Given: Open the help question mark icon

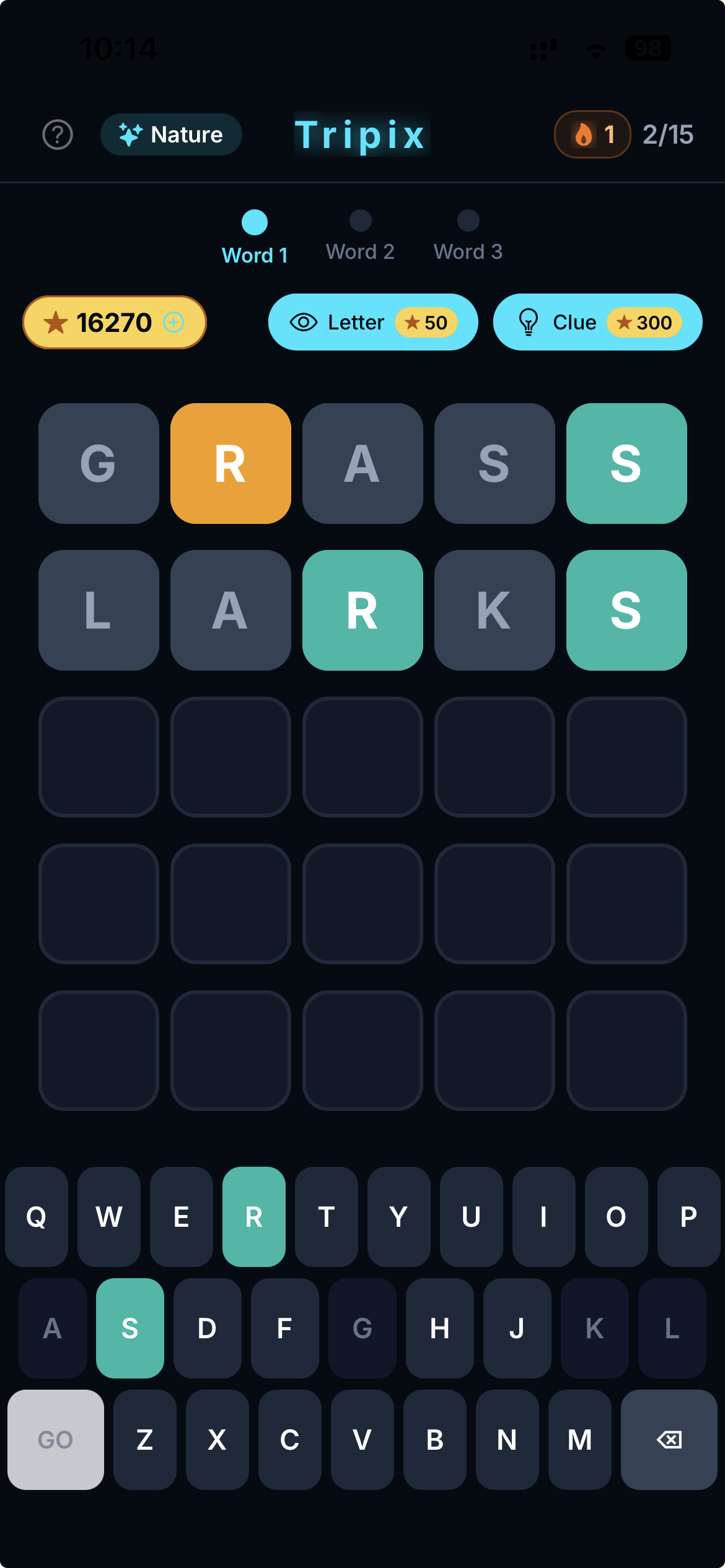Looking at the screenshot, I should [x=58, y=134].
